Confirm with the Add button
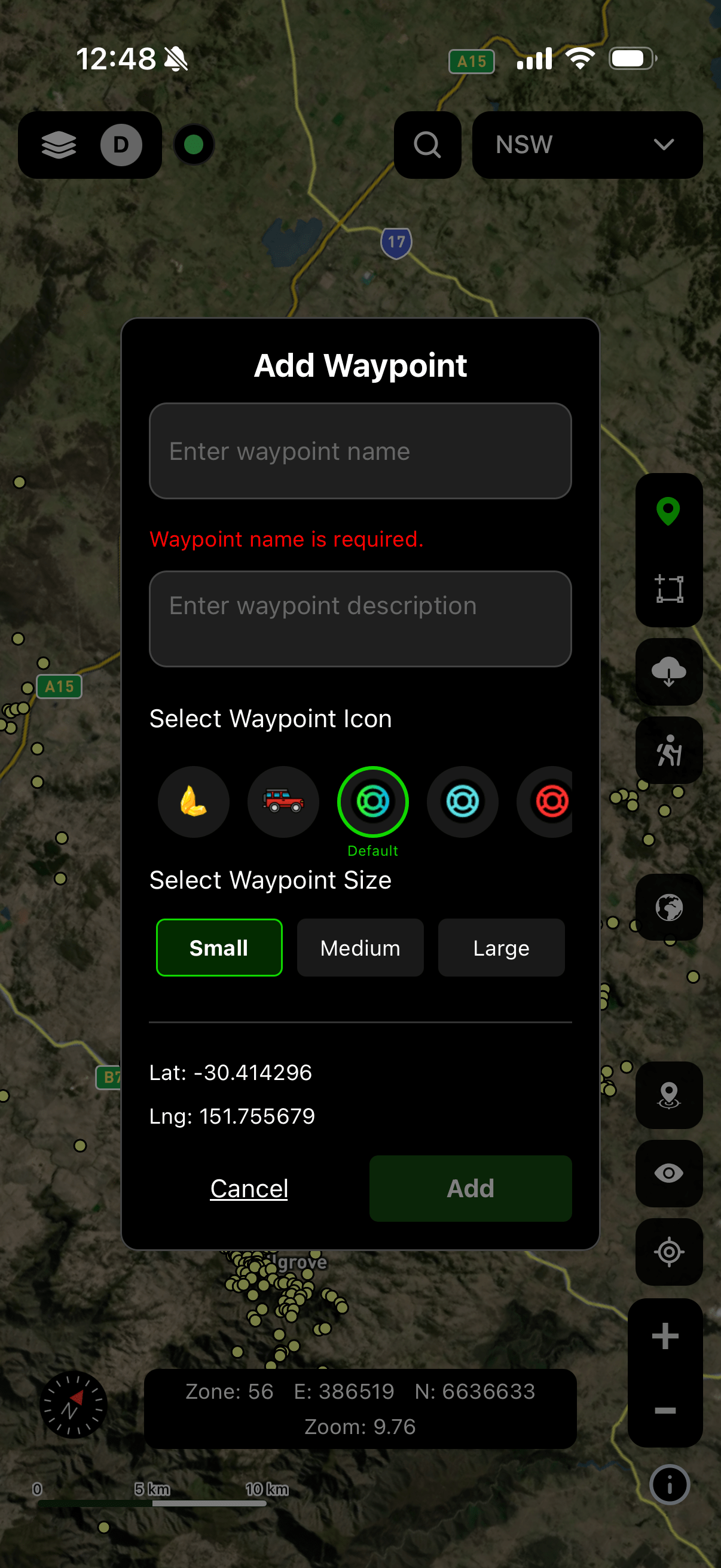The height and width of the screenshot is (1568, 721). coord(471,1188)
